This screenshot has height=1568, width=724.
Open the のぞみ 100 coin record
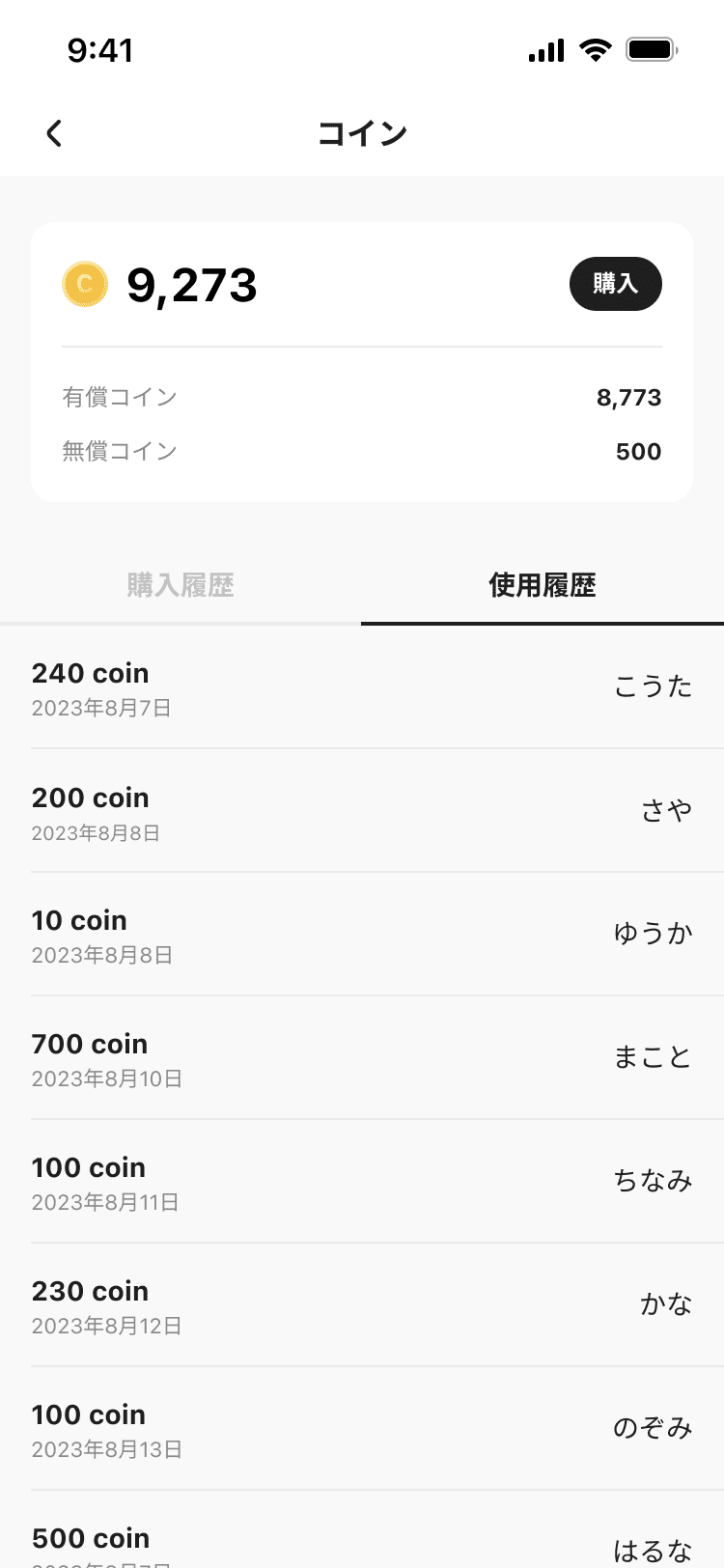pos(362,1428)
